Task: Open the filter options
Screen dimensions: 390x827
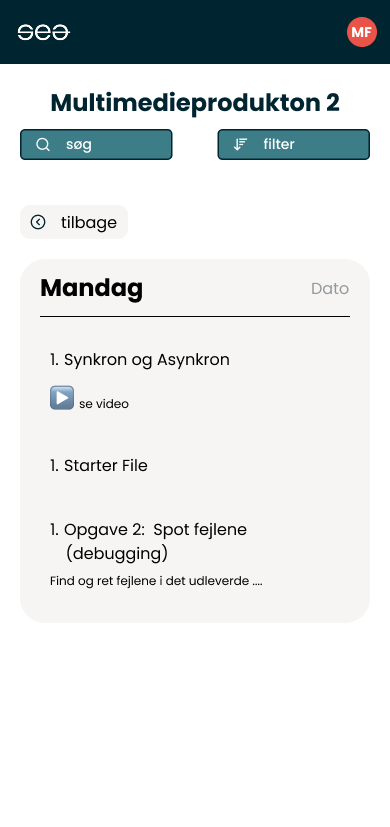Action: (293, 145)
